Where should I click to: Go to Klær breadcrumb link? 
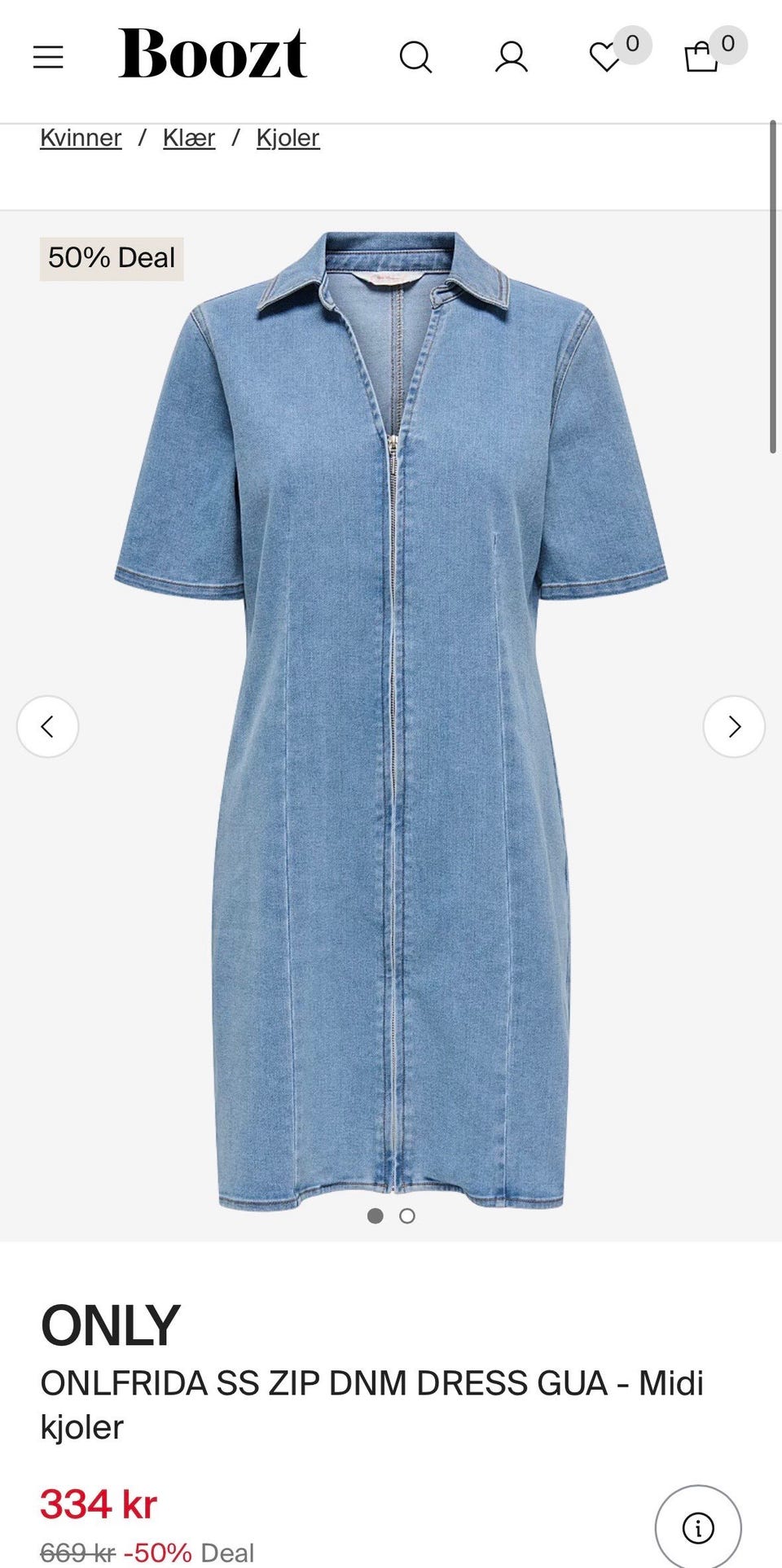click(189, 138)
